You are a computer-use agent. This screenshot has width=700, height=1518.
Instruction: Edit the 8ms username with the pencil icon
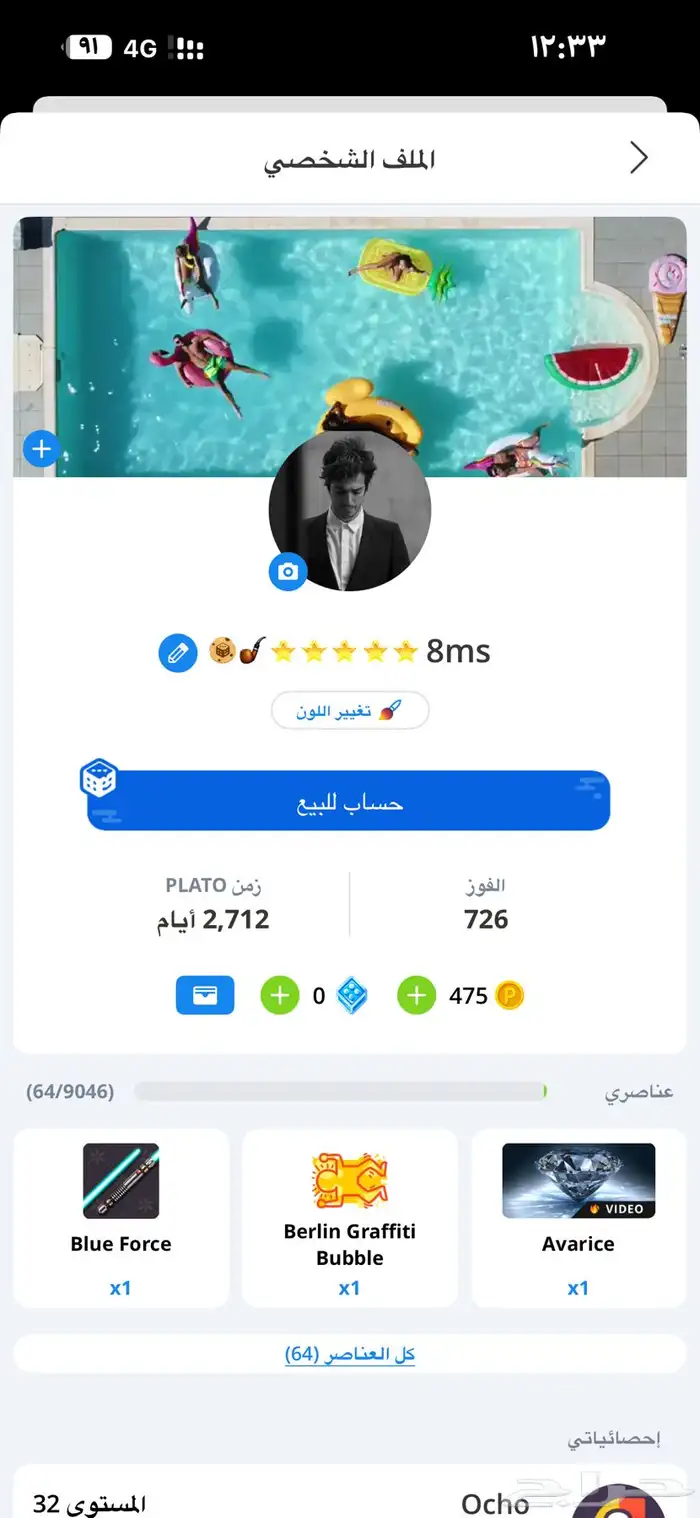point(178,653)
